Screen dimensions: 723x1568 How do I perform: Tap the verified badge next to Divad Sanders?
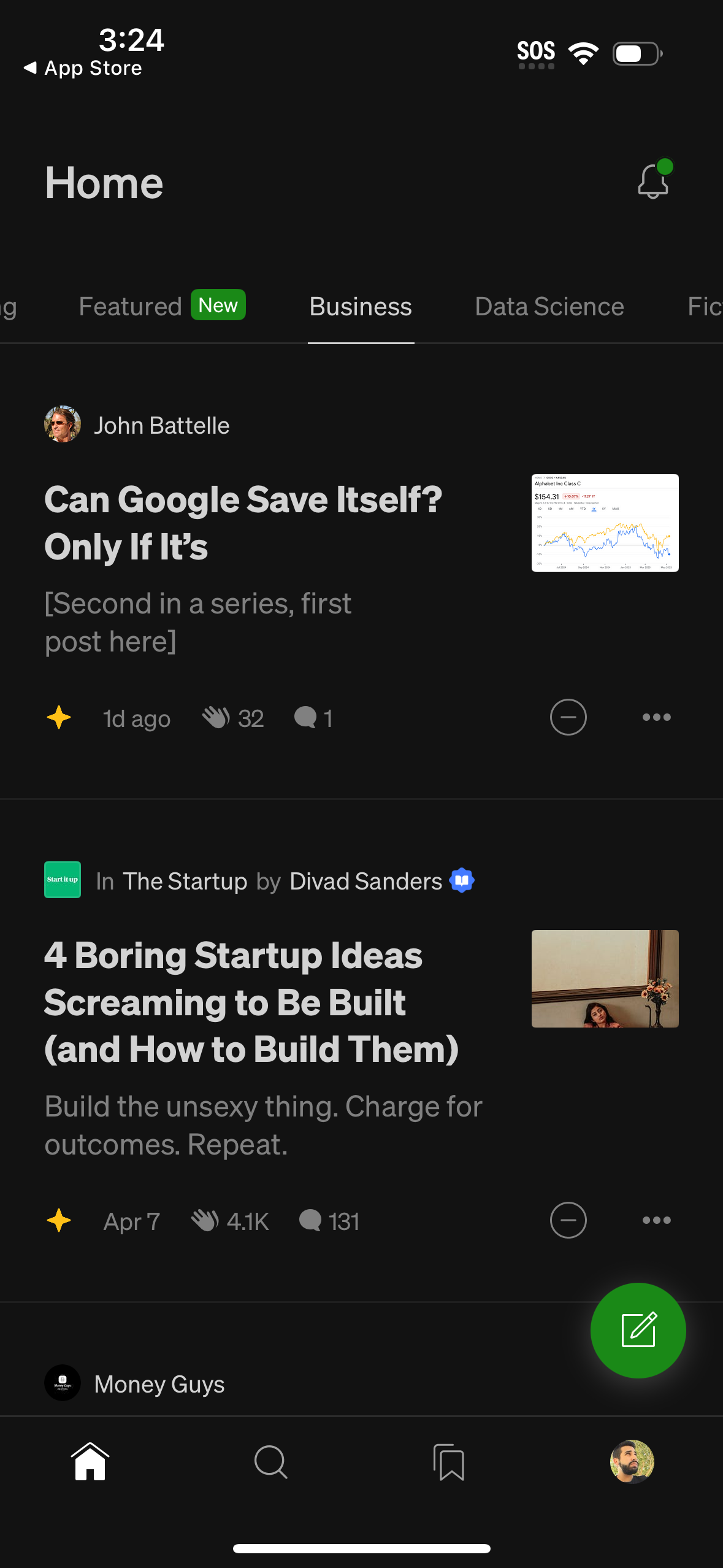[x=461, y=880]
